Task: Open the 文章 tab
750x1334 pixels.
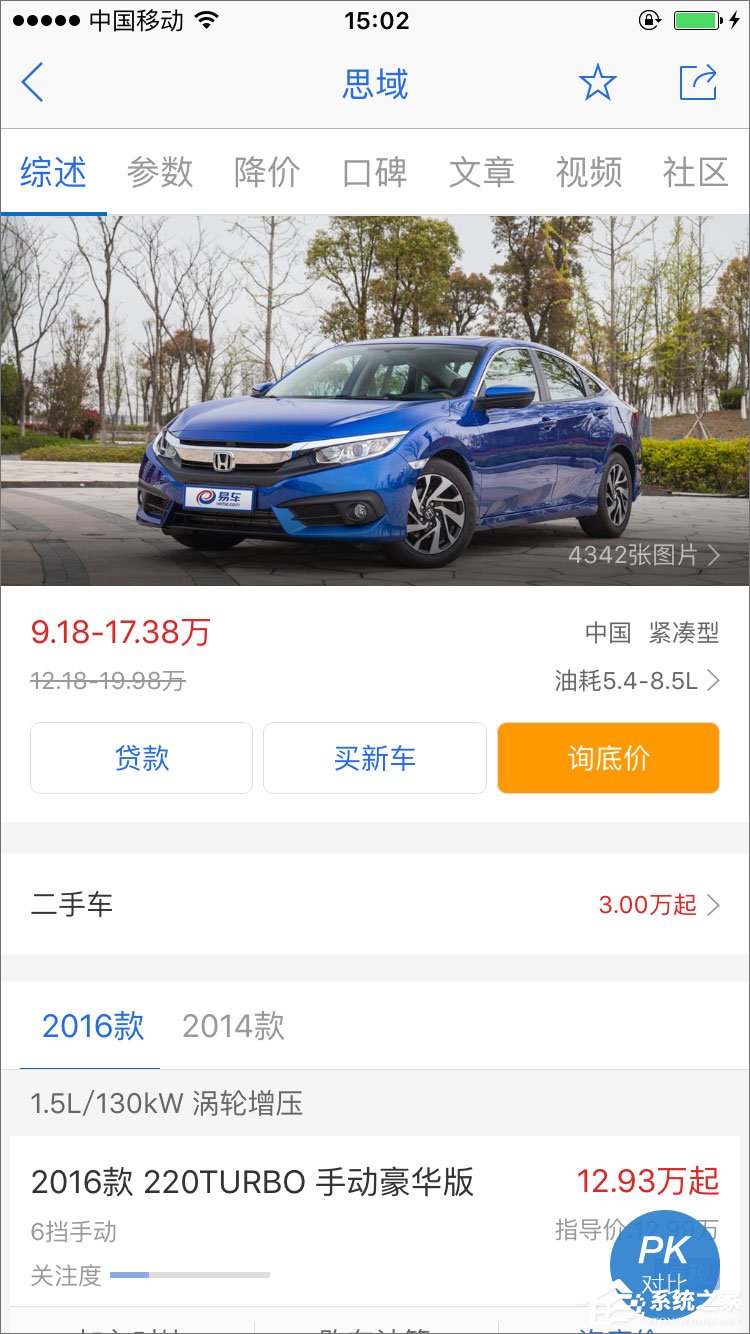Action: pos(481,172)
